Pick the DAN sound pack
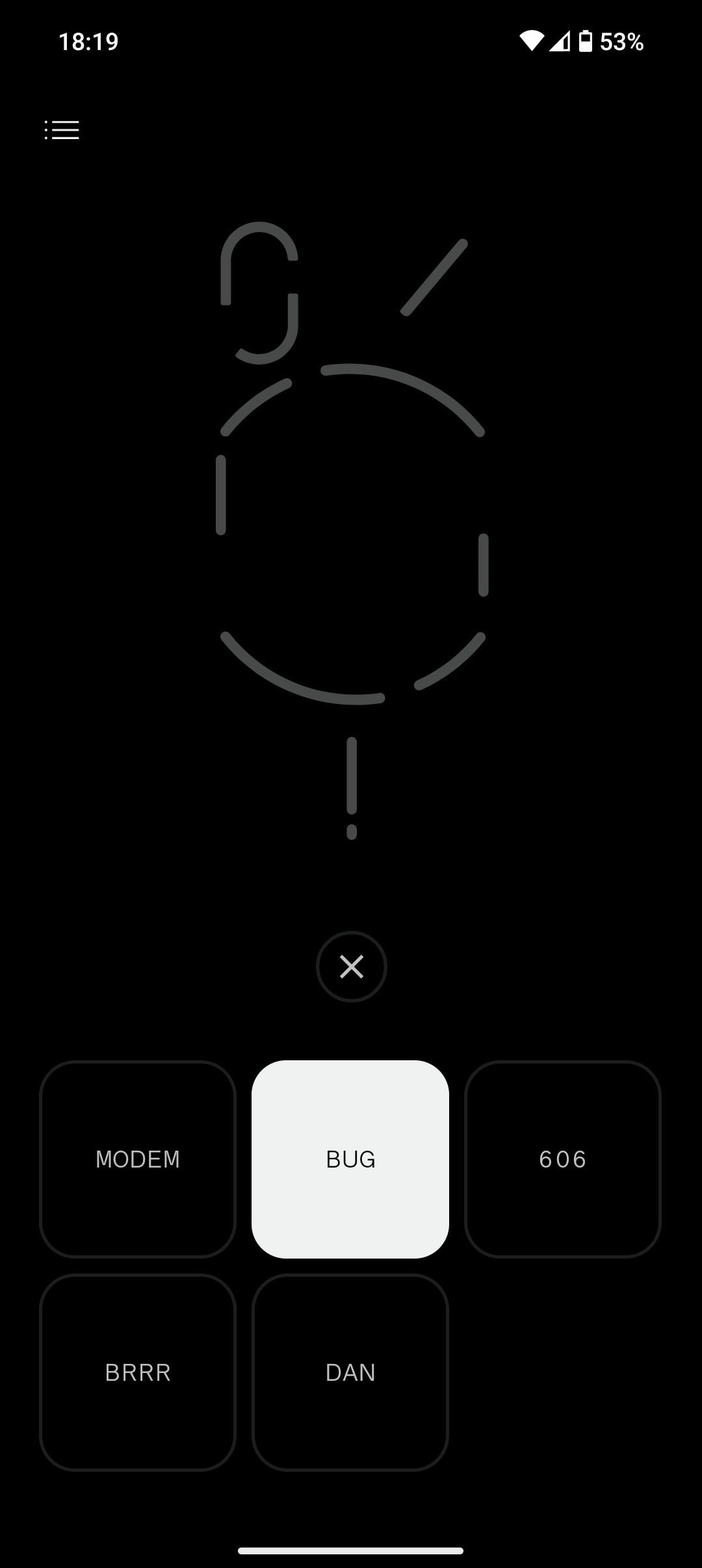702x1568 pixels. (x=350, y=1372)
